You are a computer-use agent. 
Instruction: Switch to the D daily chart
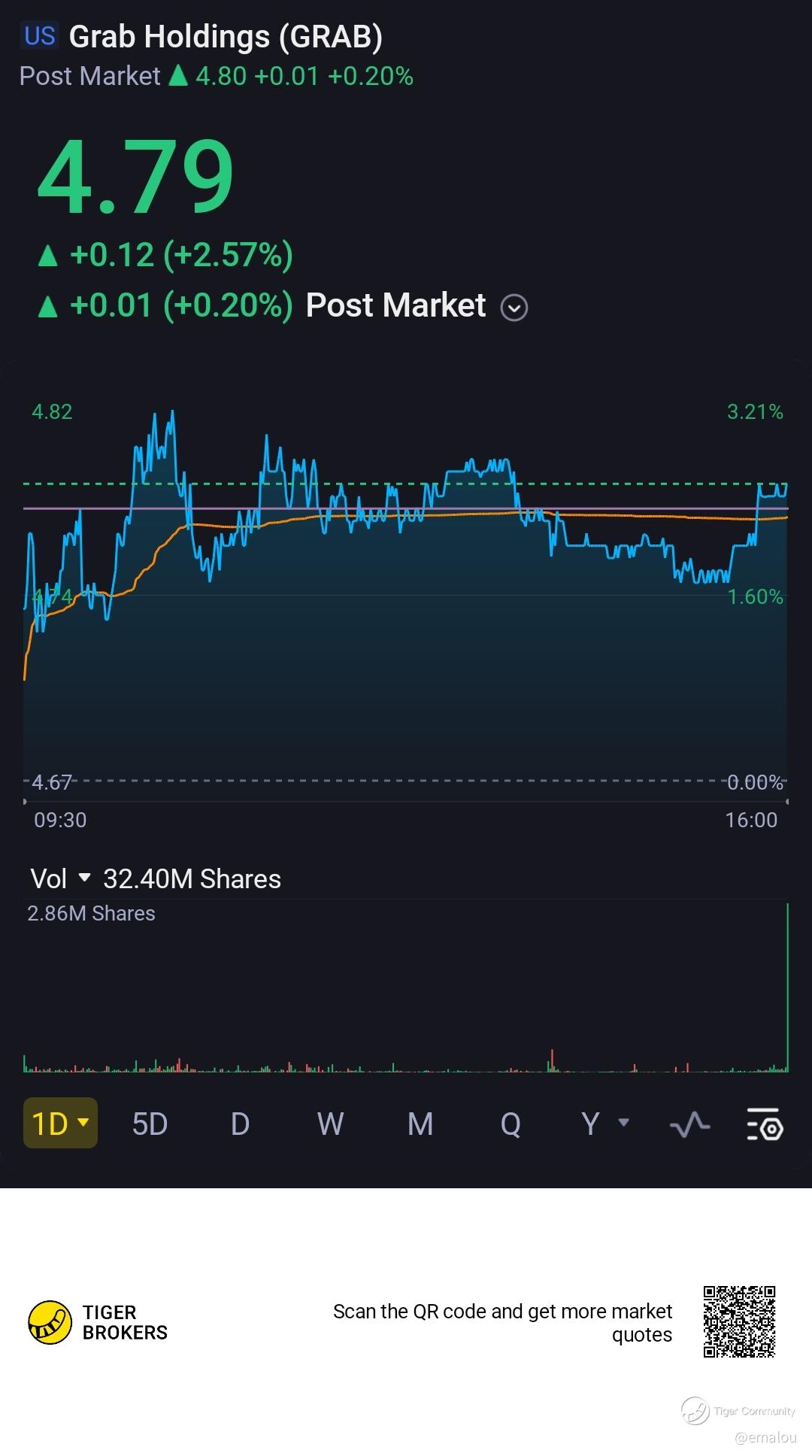pyautogui.click(x=240, y=1124)
